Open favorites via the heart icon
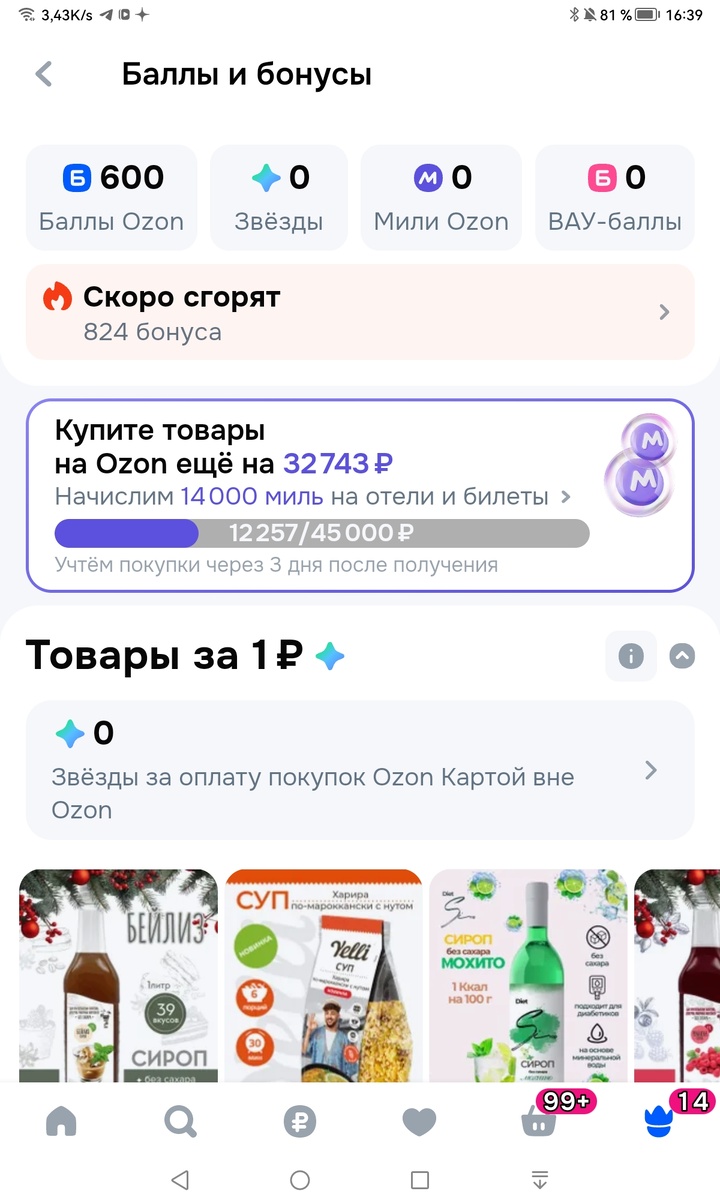Viewport: 720px width, 1200px height. pos(419,1122)
